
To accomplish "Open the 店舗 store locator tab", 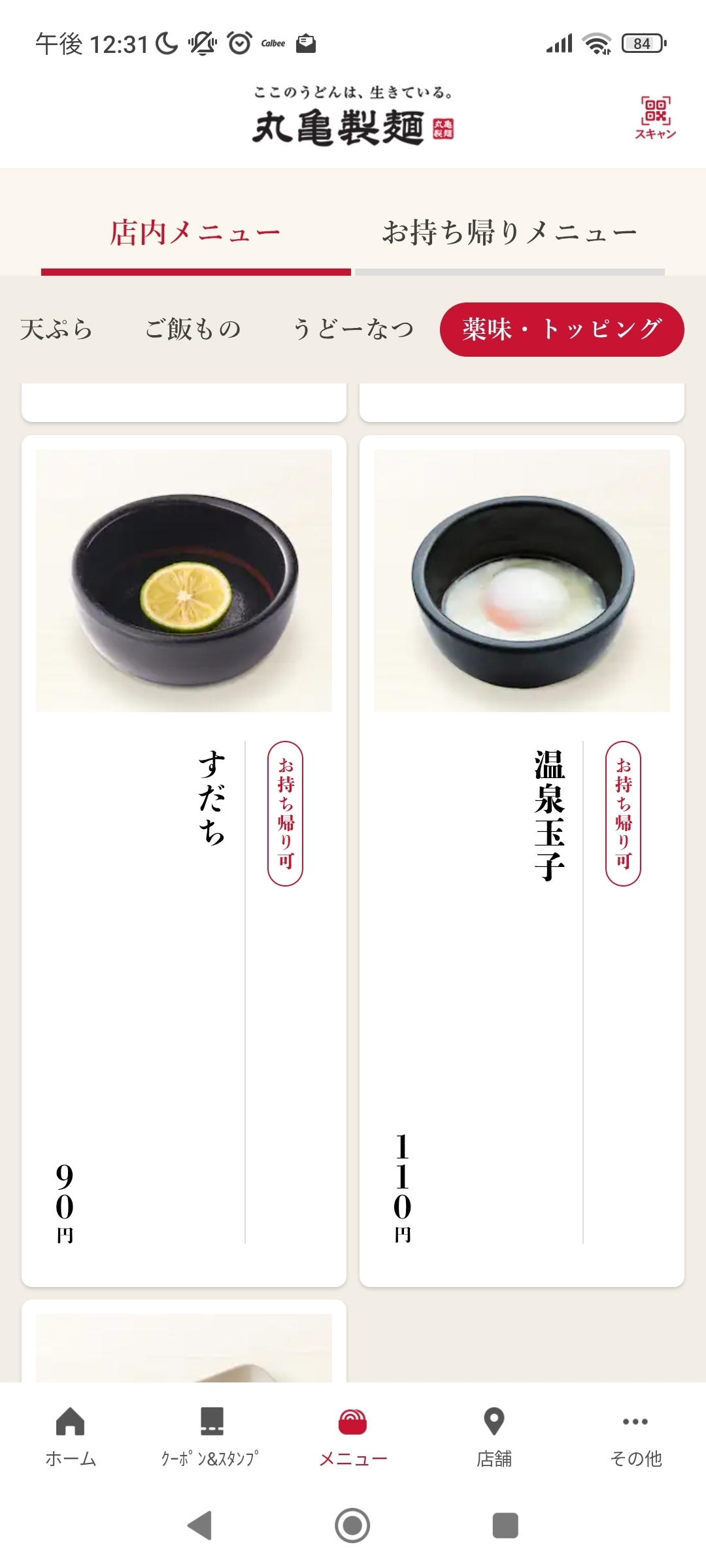I will click(494, 1437).
